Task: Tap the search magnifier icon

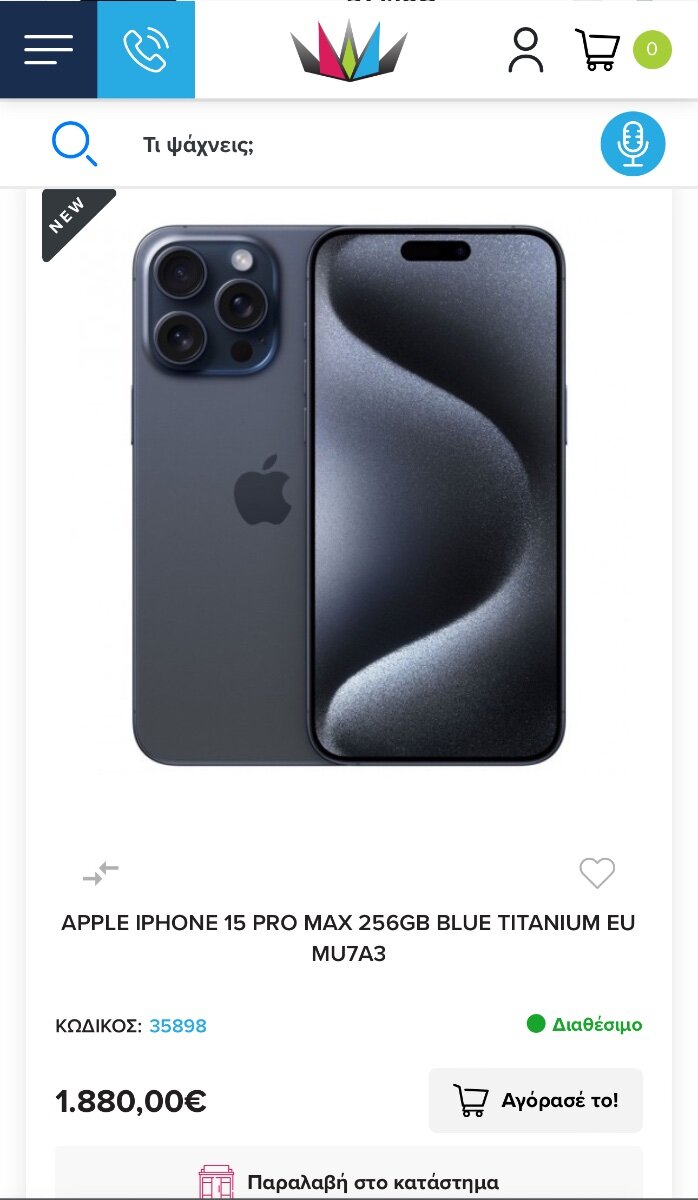Action: 74,145
